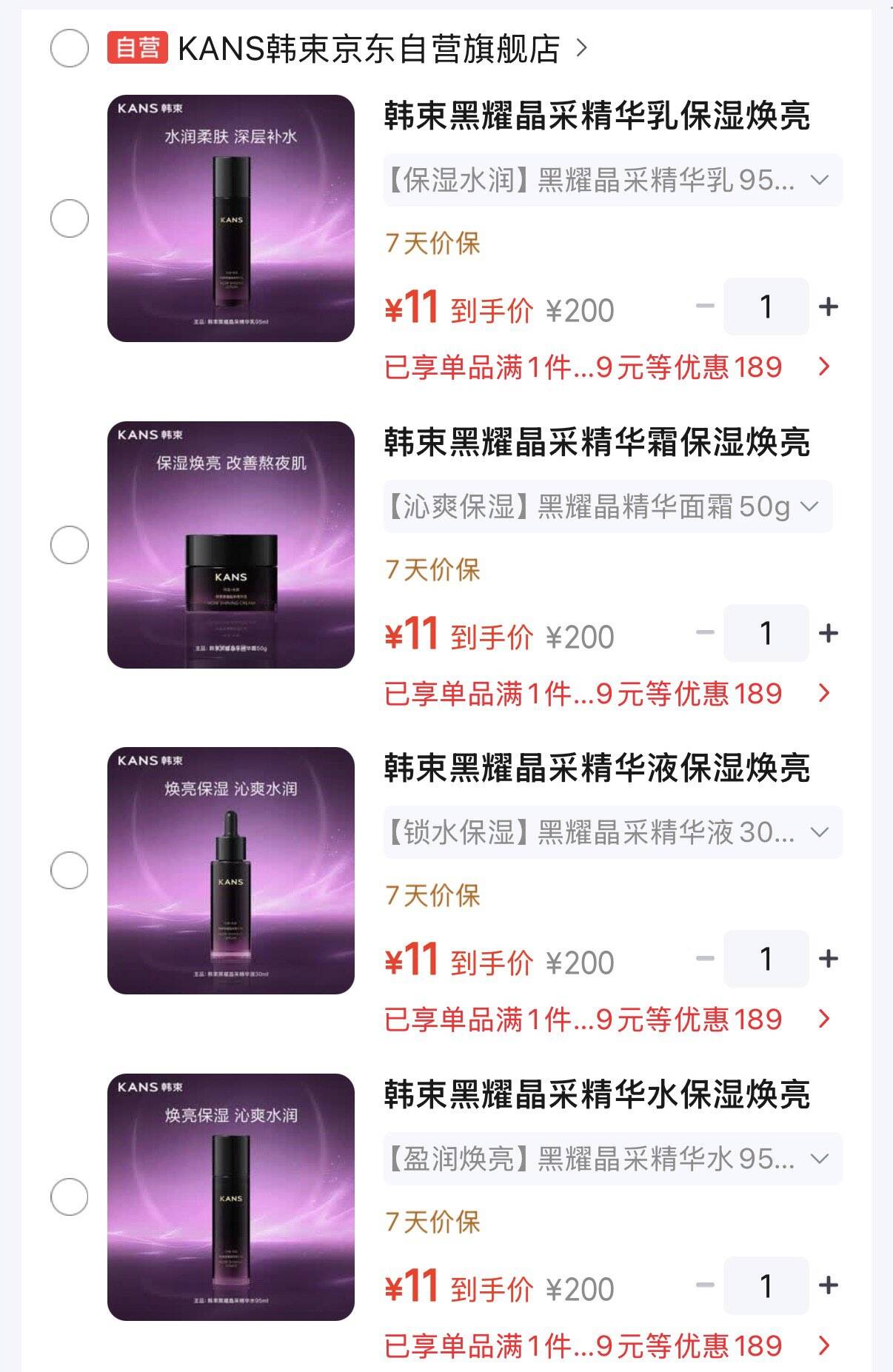Screen dimensions: 893x1372
Task: Open the 精华乳 product image
Action: click(x=231, y=218)
